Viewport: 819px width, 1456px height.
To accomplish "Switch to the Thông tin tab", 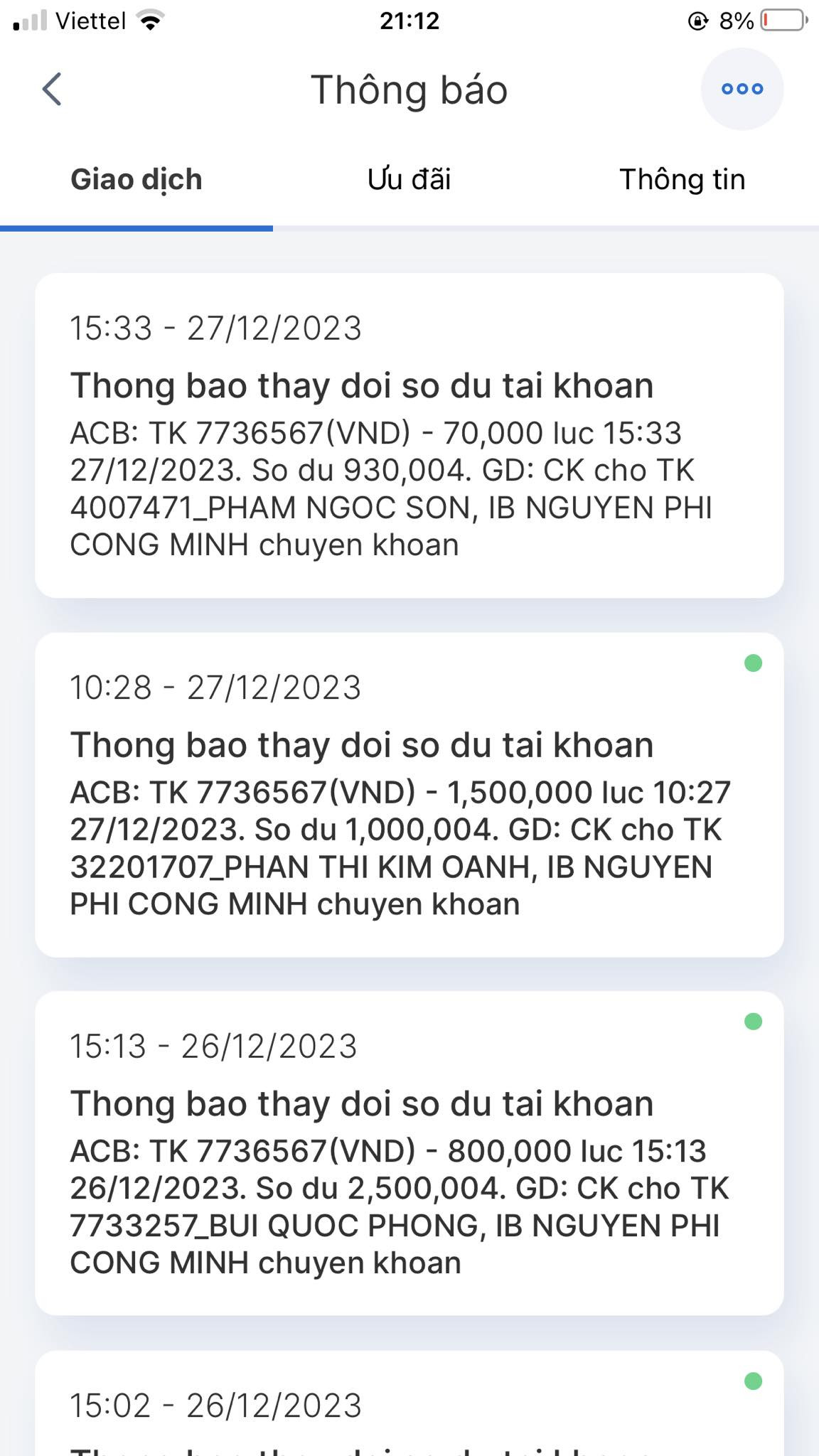I will [x=682, y=180].
